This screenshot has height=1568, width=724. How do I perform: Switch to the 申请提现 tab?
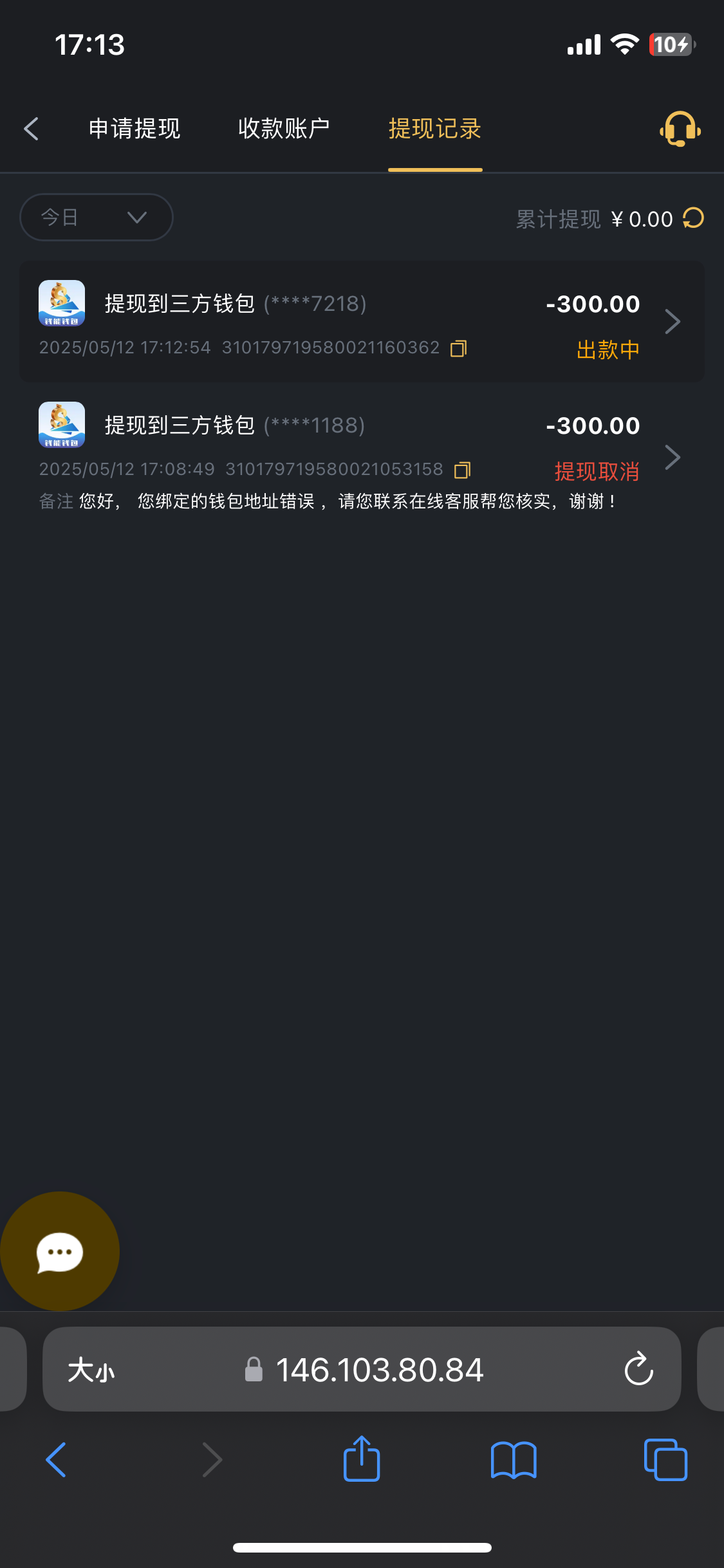(135, 129)
